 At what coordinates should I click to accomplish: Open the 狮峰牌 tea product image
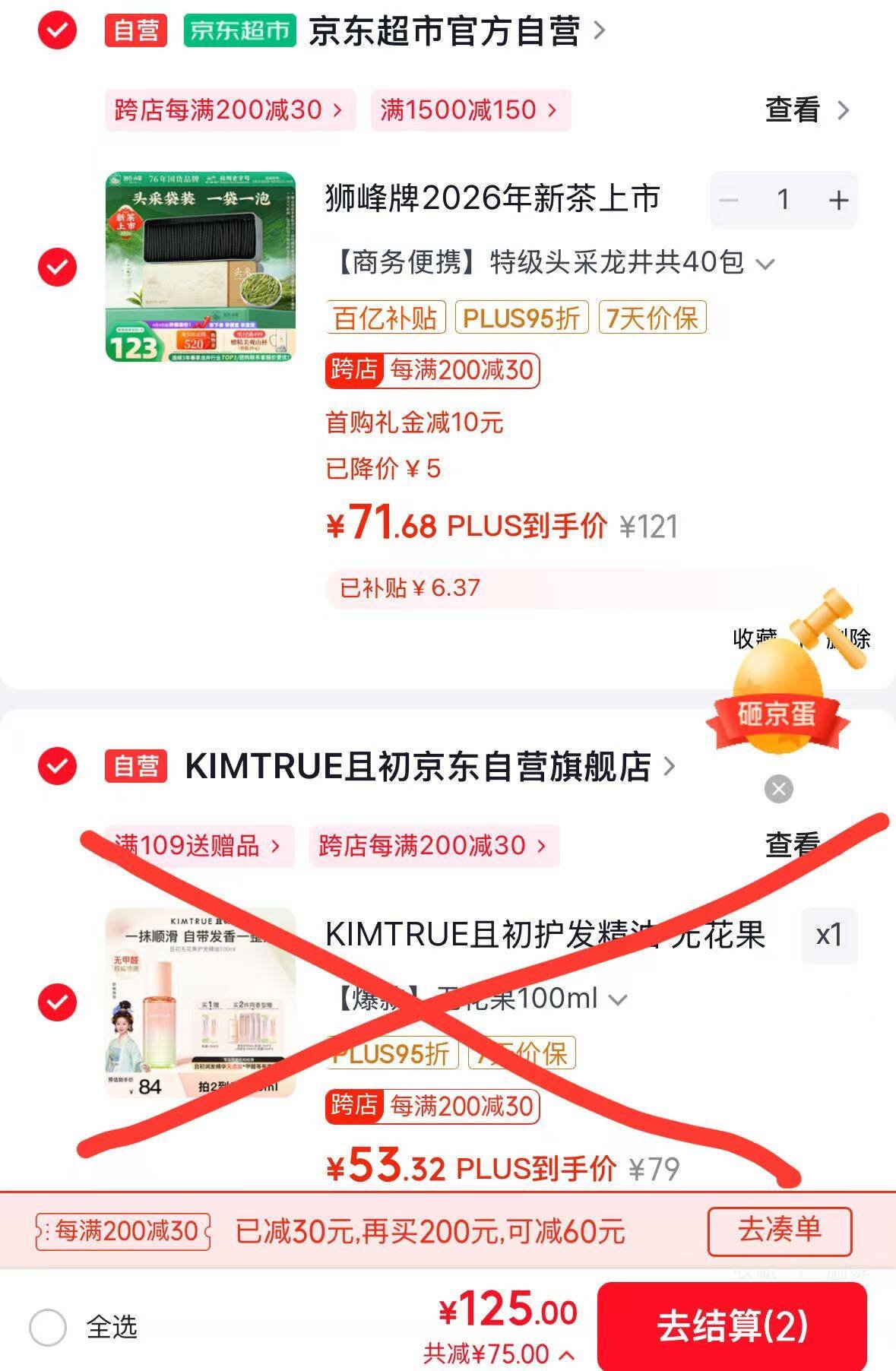click(201, 267)
